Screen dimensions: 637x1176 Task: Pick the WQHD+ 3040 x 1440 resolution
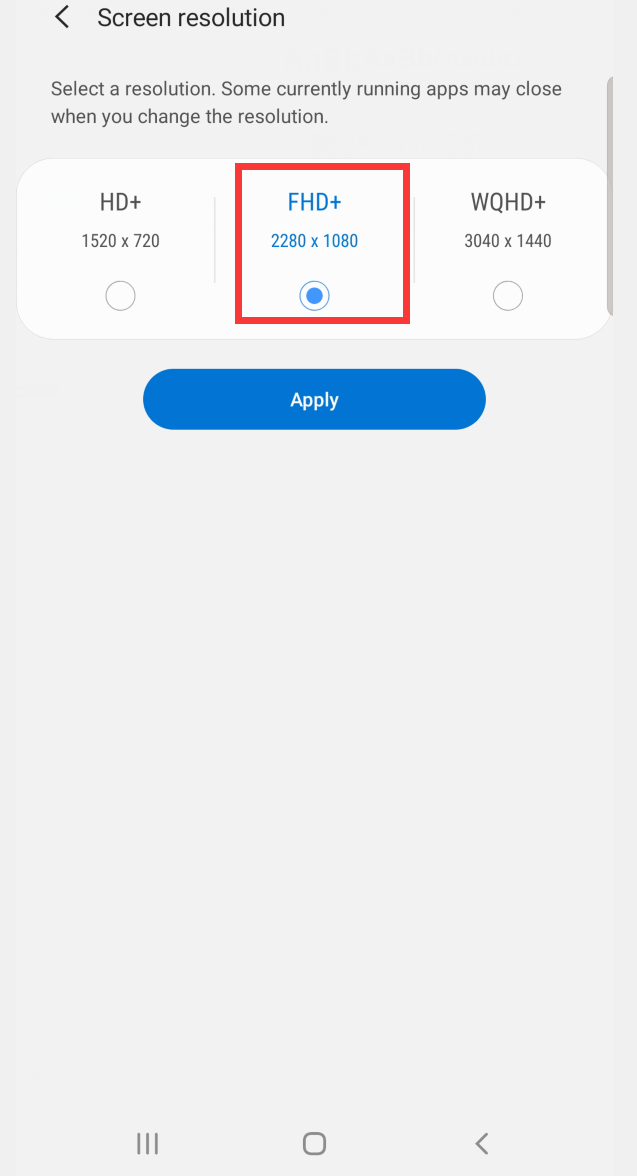point(508,296)
